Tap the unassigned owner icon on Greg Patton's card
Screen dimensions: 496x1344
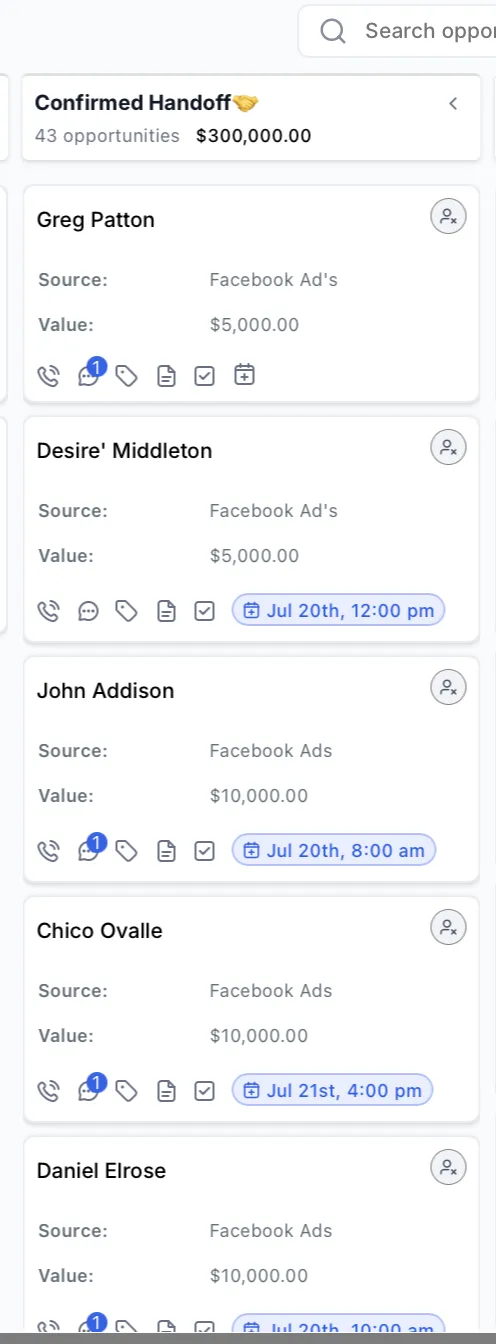(448, 216)
